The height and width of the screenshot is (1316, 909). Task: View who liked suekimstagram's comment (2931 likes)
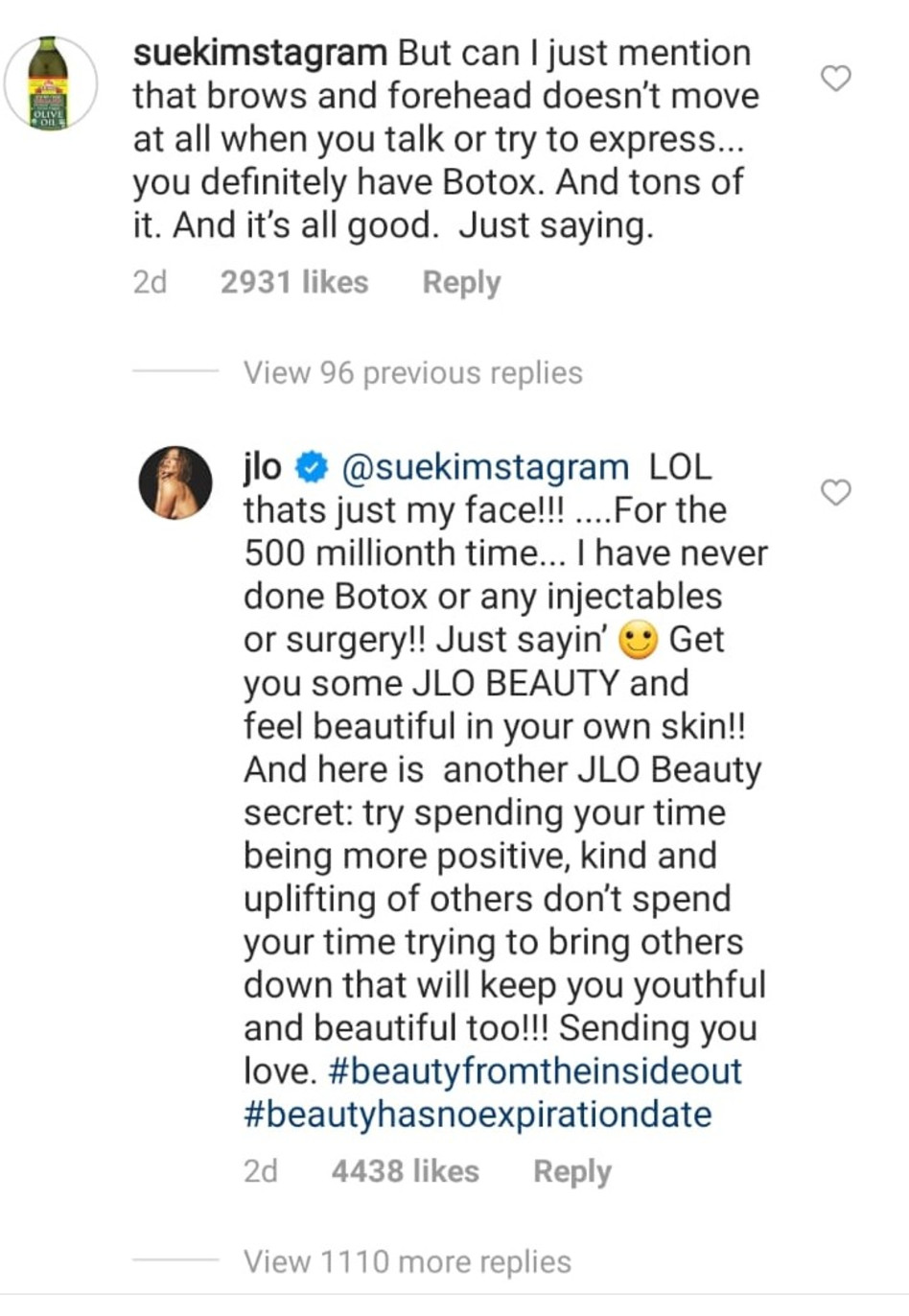point(293,282)
